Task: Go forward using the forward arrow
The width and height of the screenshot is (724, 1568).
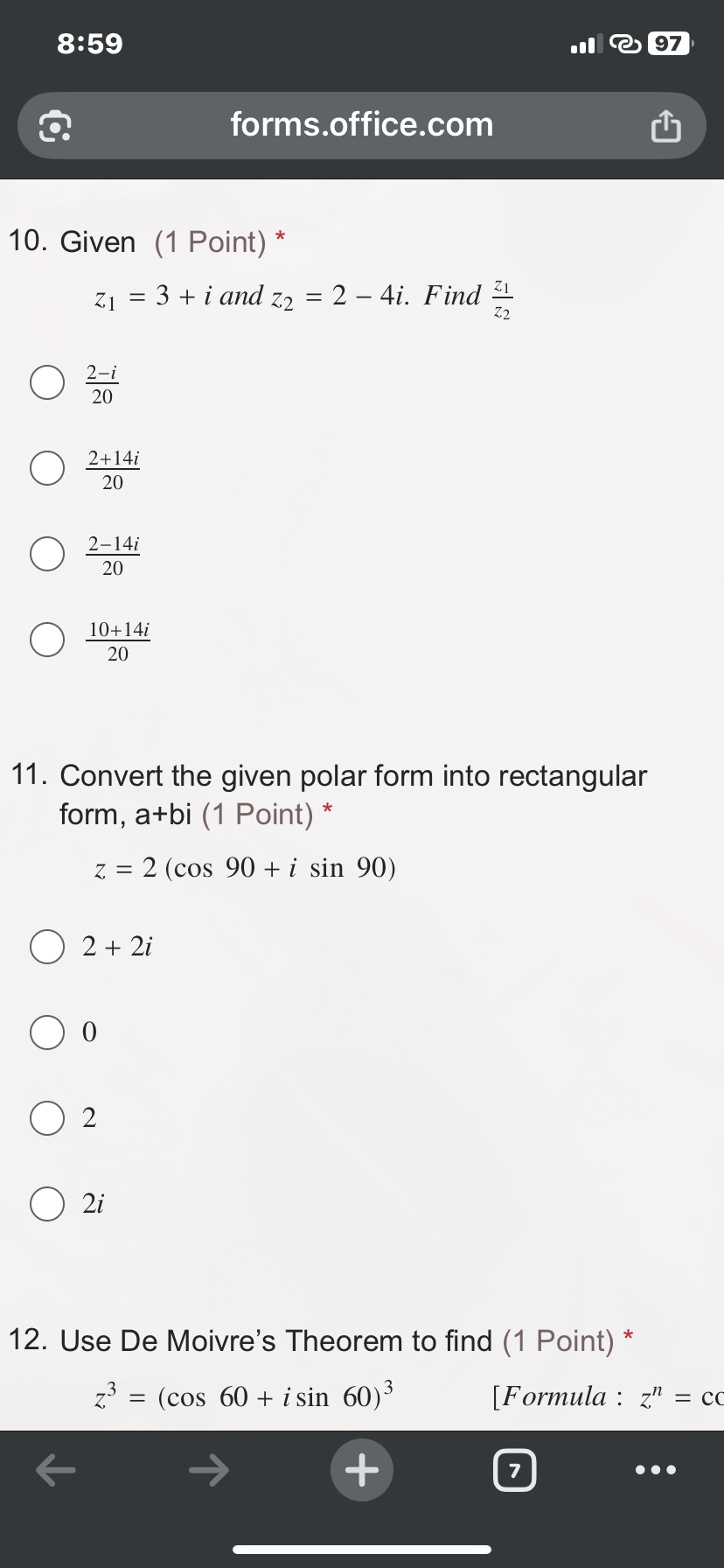Action: coord(208,1470)
